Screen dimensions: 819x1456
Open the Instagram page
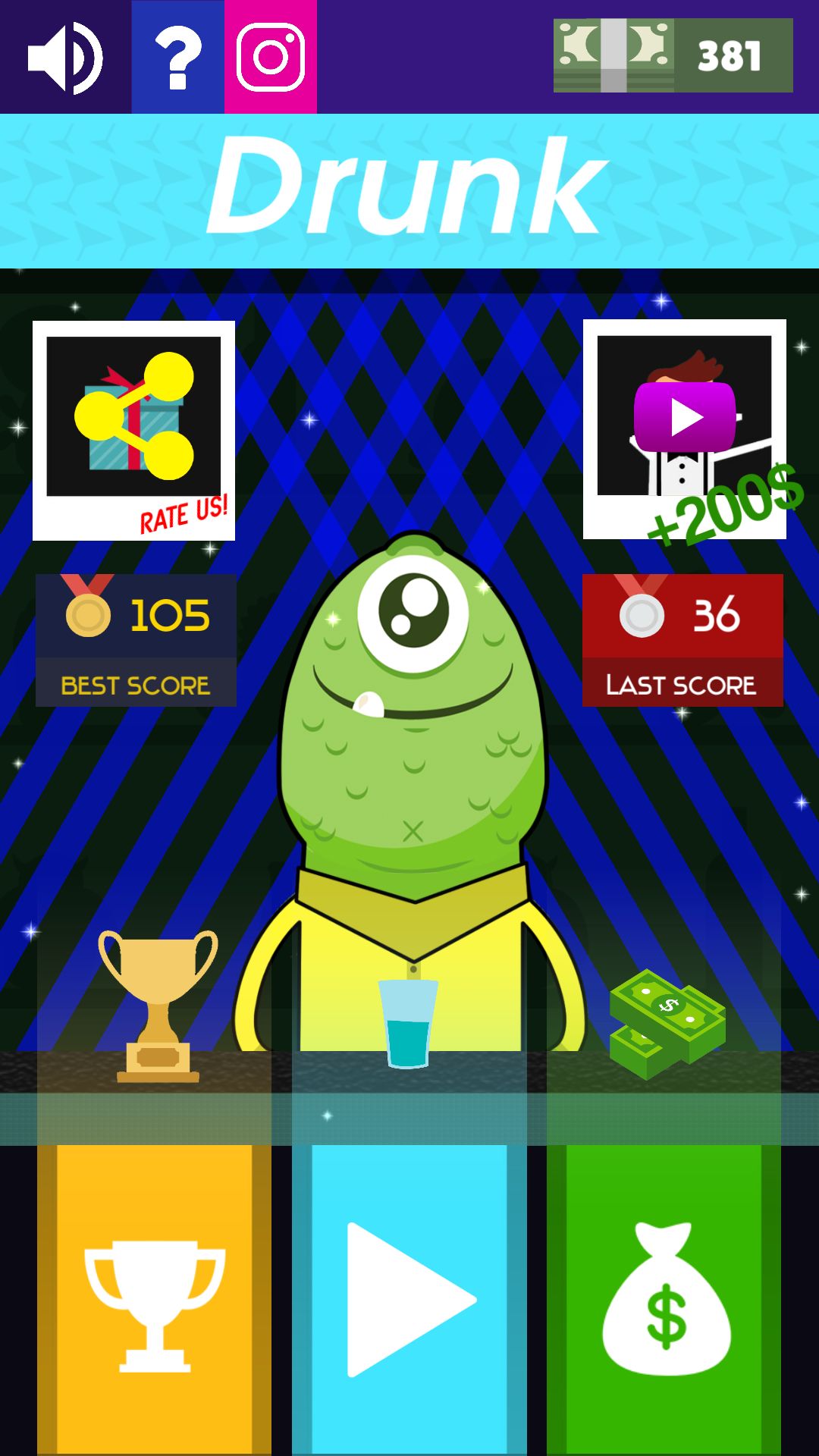[x=271, y=57]
